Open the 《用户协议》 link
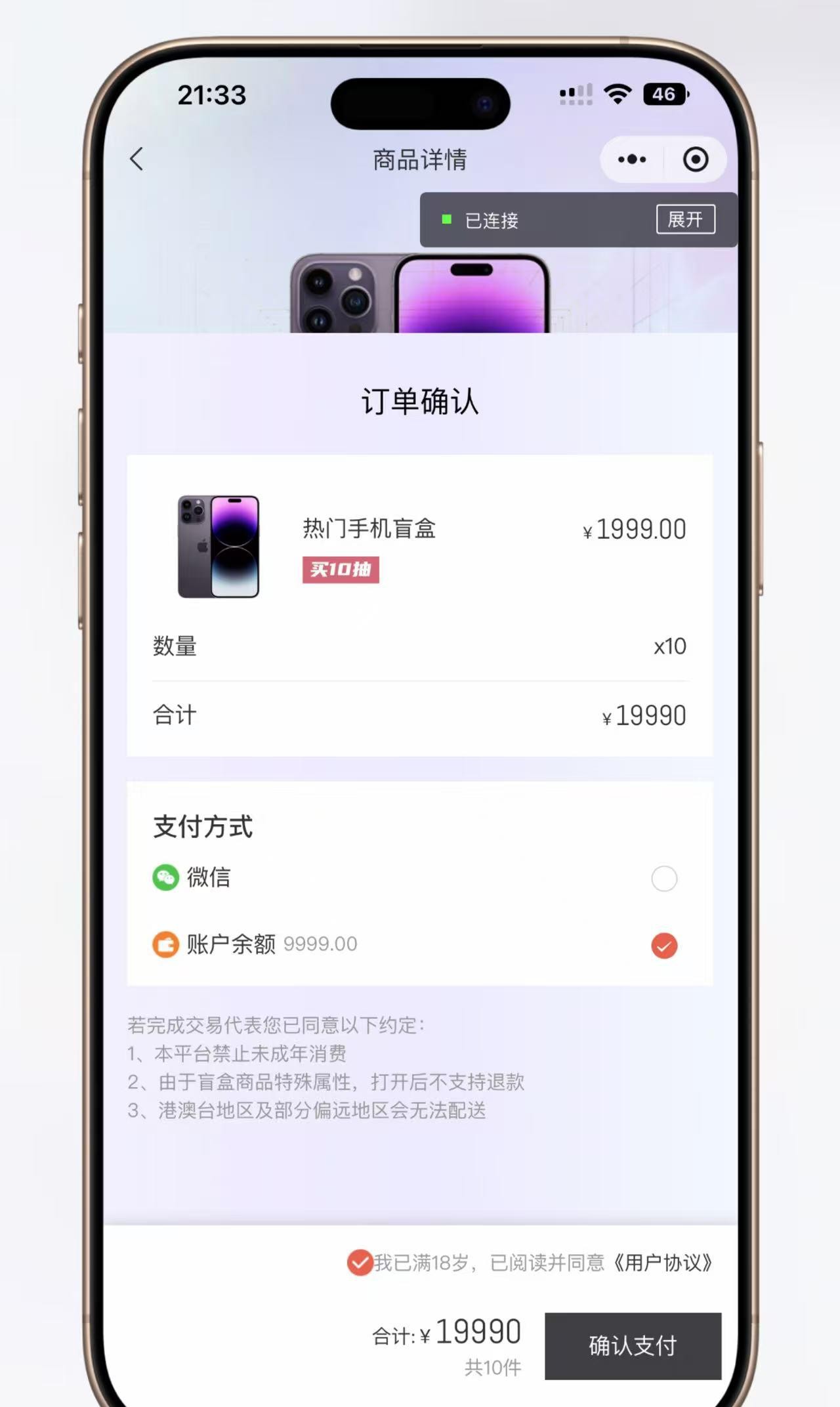This screenshot has height=1407, width=840. coord(663,1263)
